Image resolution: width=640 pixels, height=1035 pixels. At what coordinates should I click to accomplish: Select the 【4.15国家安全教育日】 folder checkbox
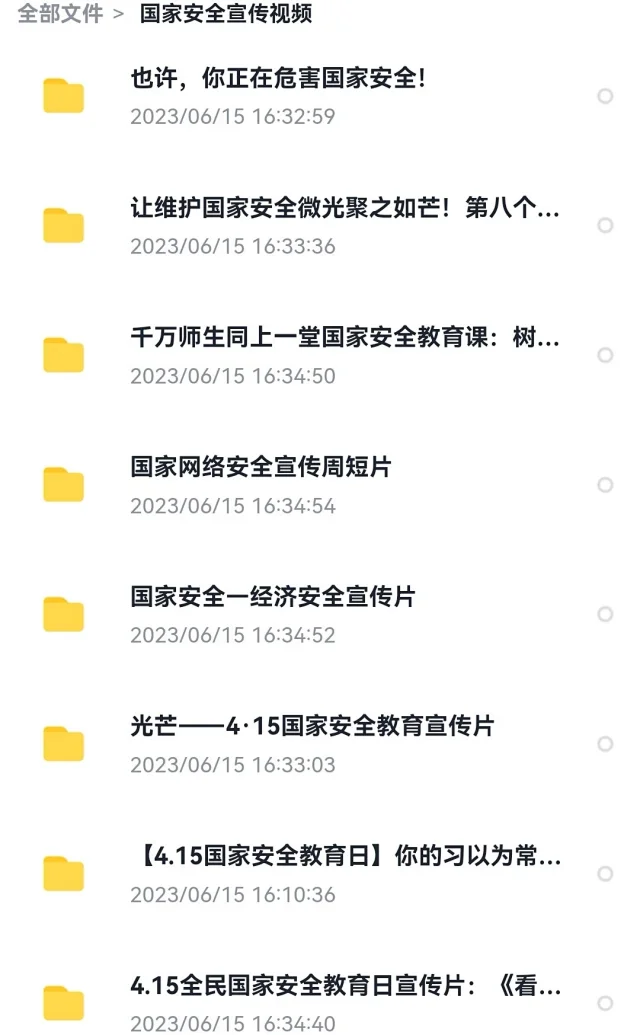[605, 874]
